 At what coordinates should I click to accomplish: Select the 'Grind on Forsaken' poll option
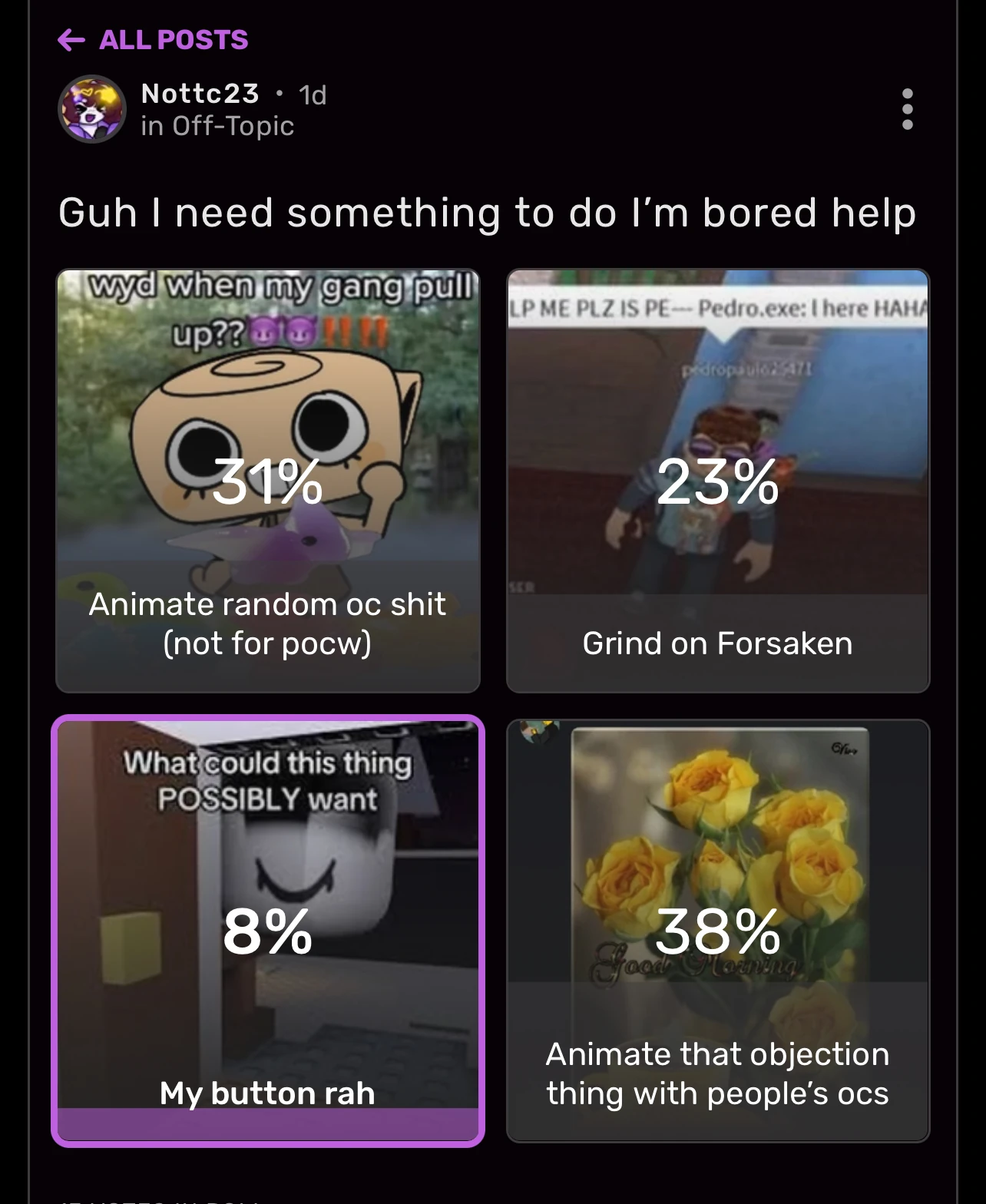(717, 481)
